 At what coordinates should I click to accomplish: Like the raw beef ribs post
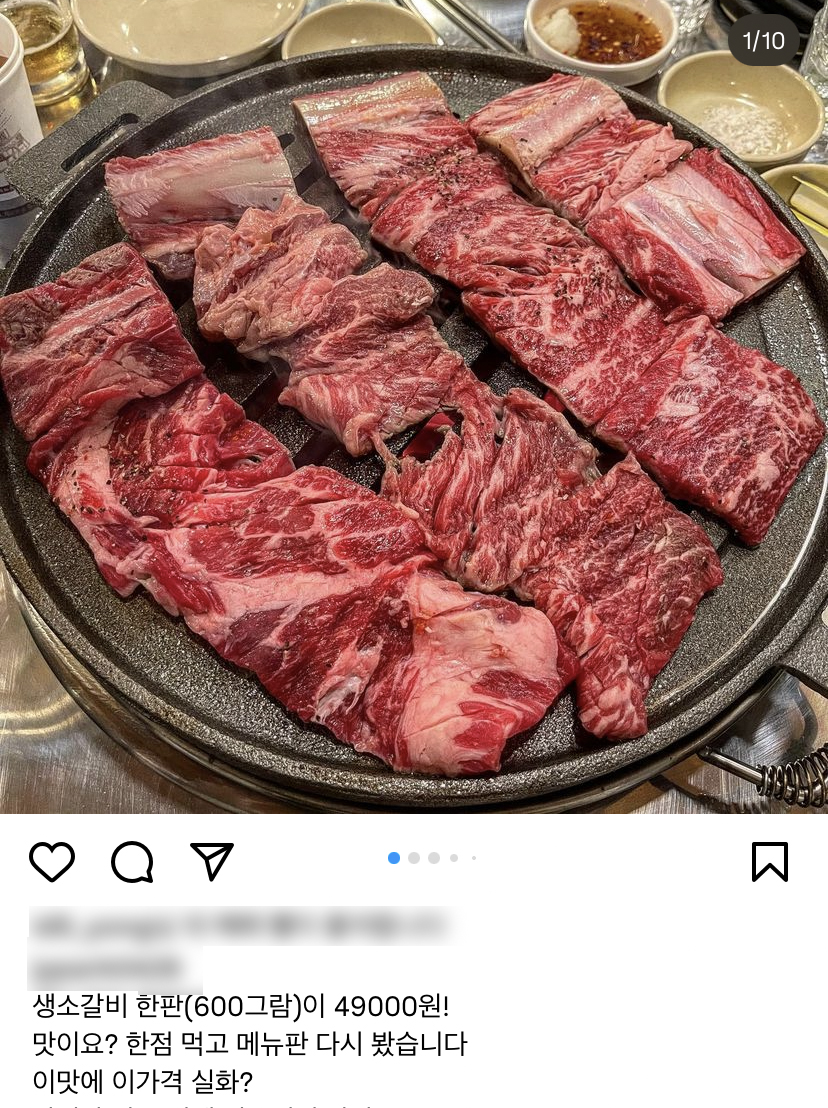pyautogui.click(x=52, y=861)
